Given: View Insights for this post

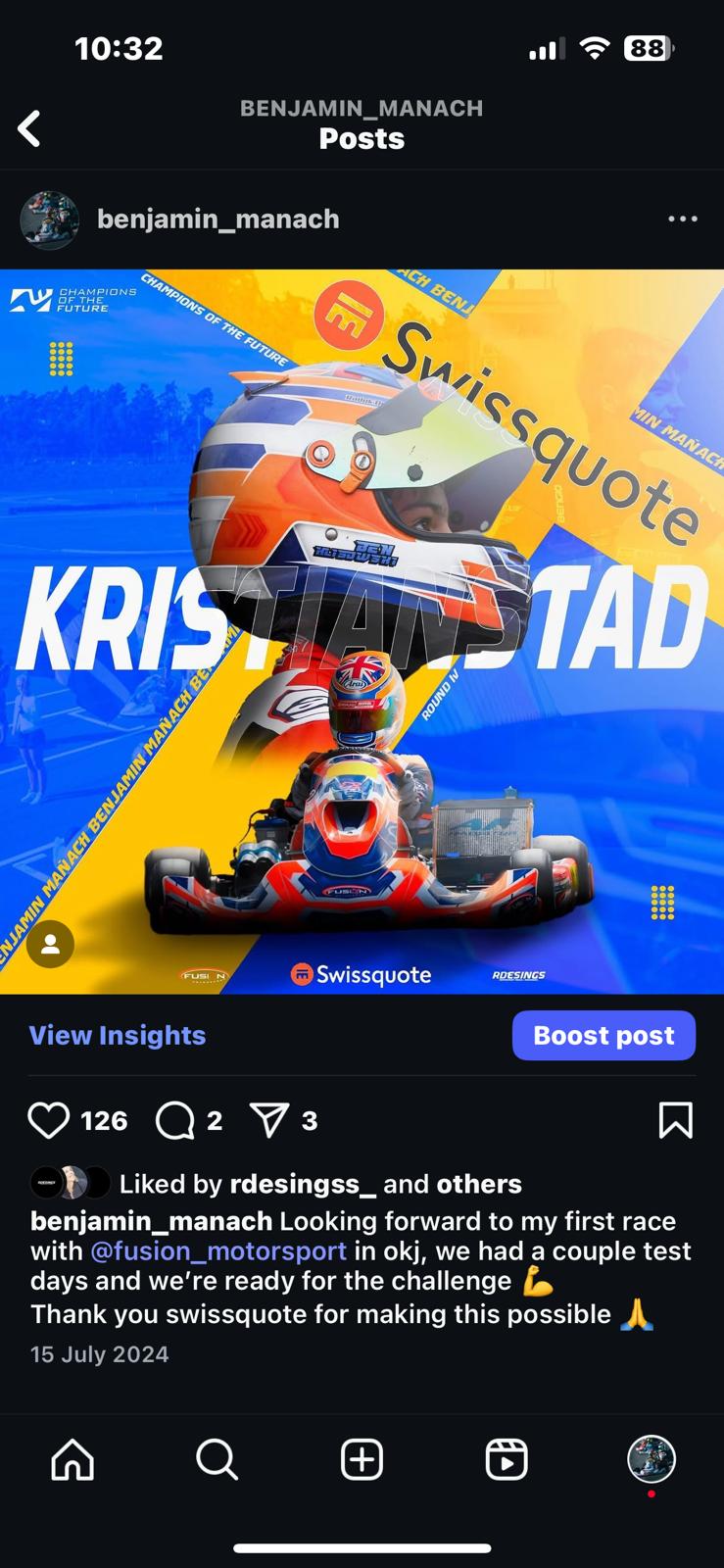Looking at the screenshot, I should point(118,1035).
